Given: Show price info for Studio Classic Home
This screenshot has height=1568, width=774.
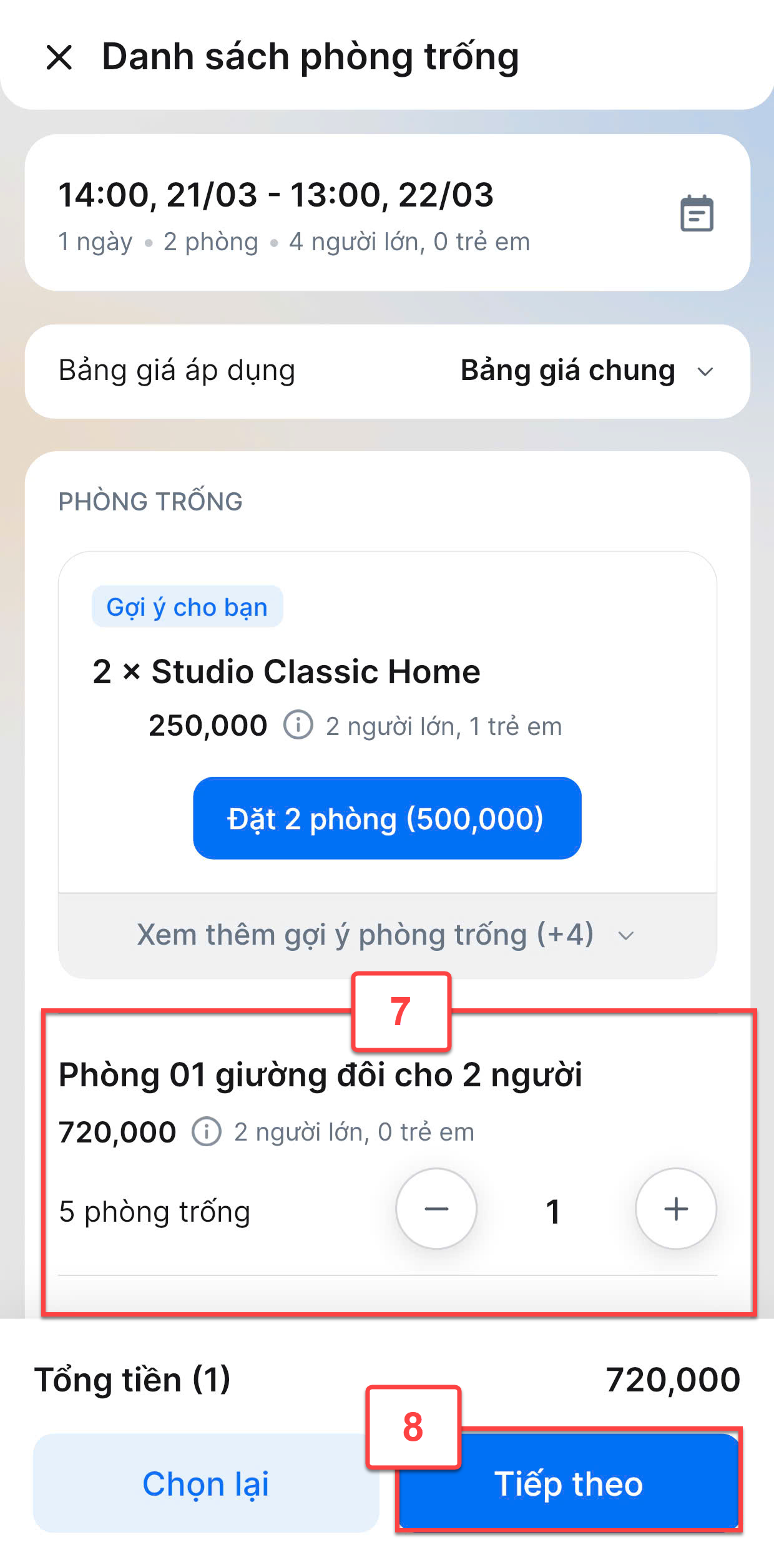Looking at the screenshot, I should [x=298, y=725].
